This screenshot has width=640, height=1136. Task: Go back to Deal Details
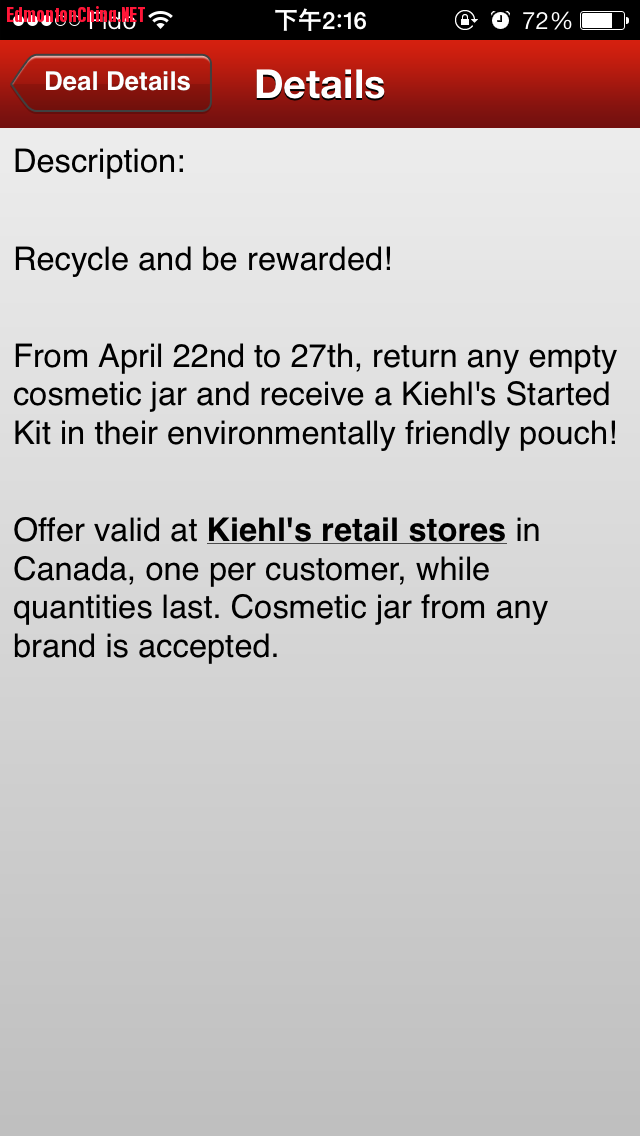112,83
